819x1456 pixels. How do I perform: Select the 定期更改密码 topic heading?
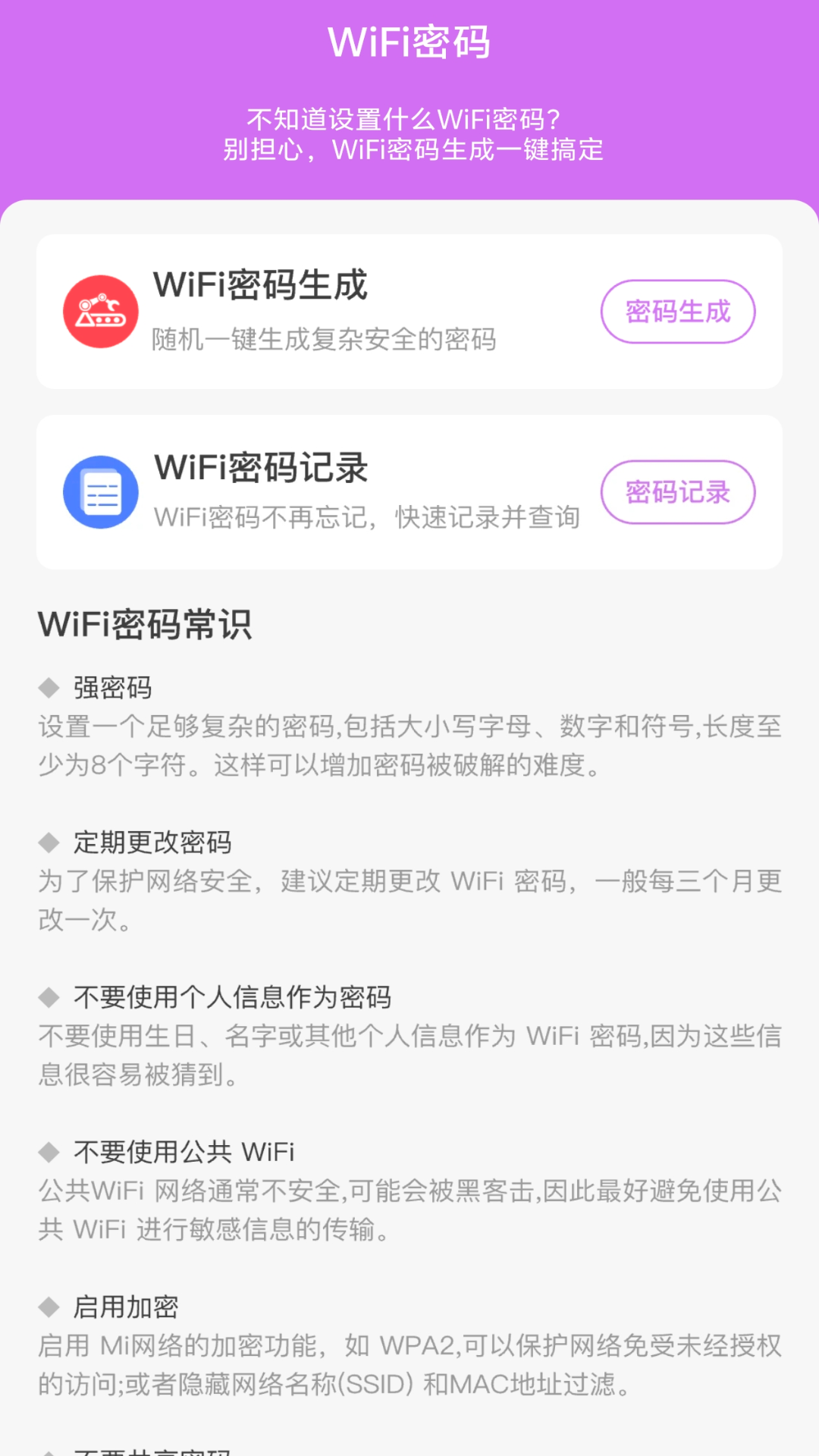click(152, 843)
